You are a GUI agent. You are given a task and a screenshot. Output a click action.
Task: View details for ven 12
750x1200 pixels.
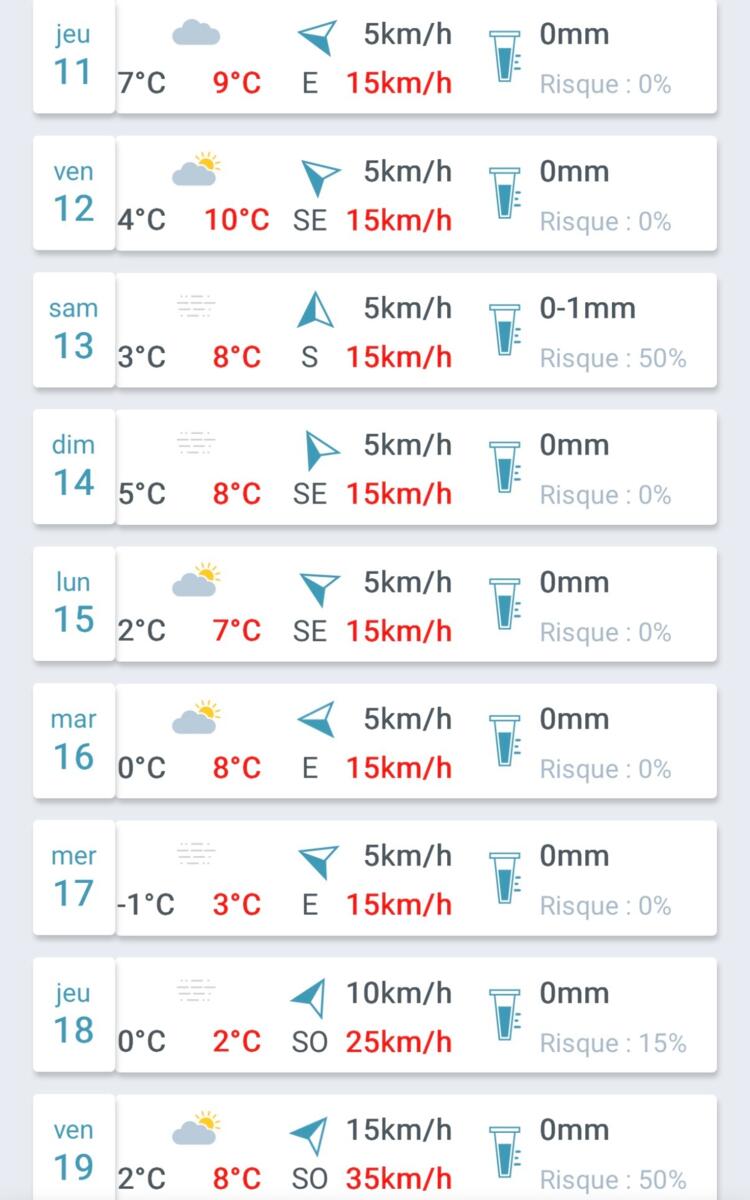tap(375, 194)
